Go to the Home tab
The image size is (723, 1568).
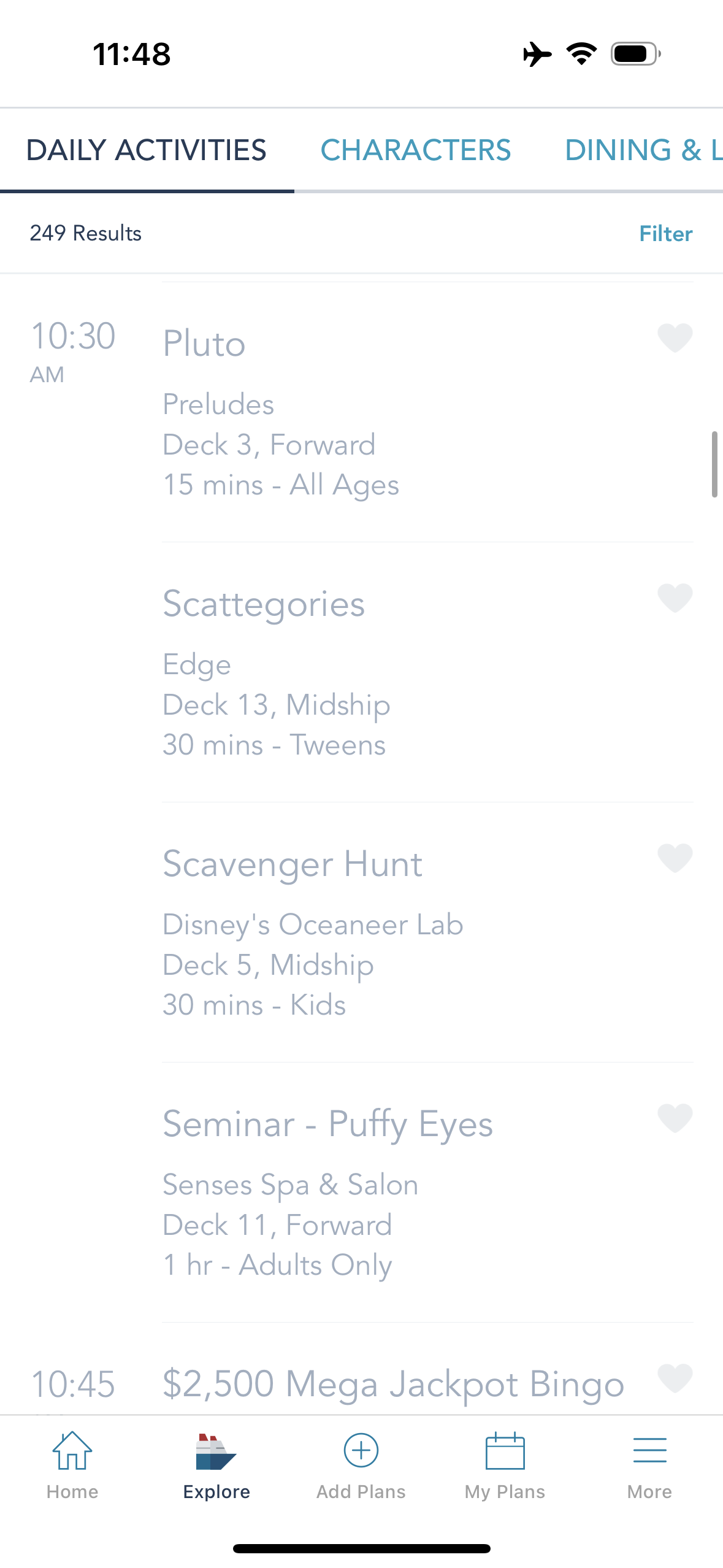pos(72,1466)
